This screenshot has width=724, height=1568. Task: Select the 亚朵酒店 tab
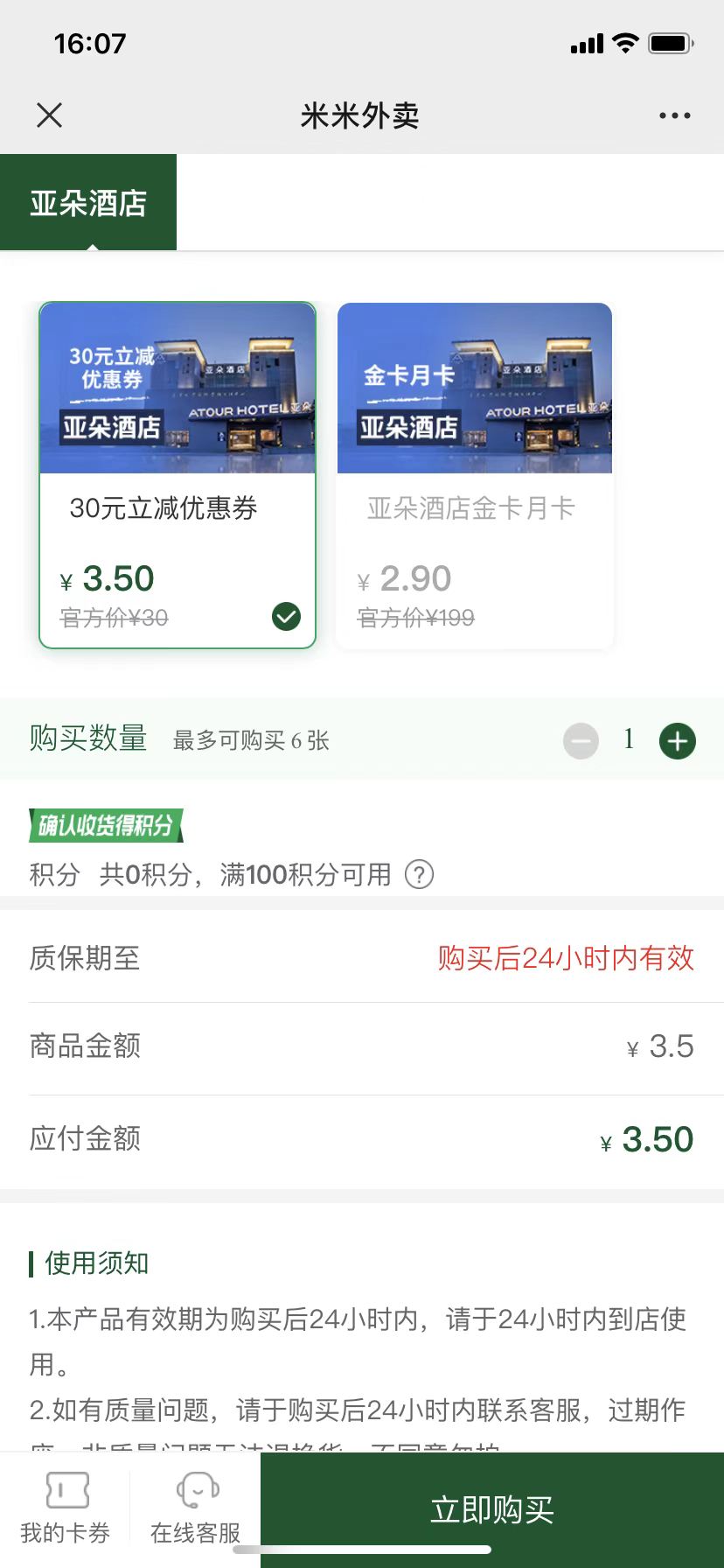click(88, 203)
